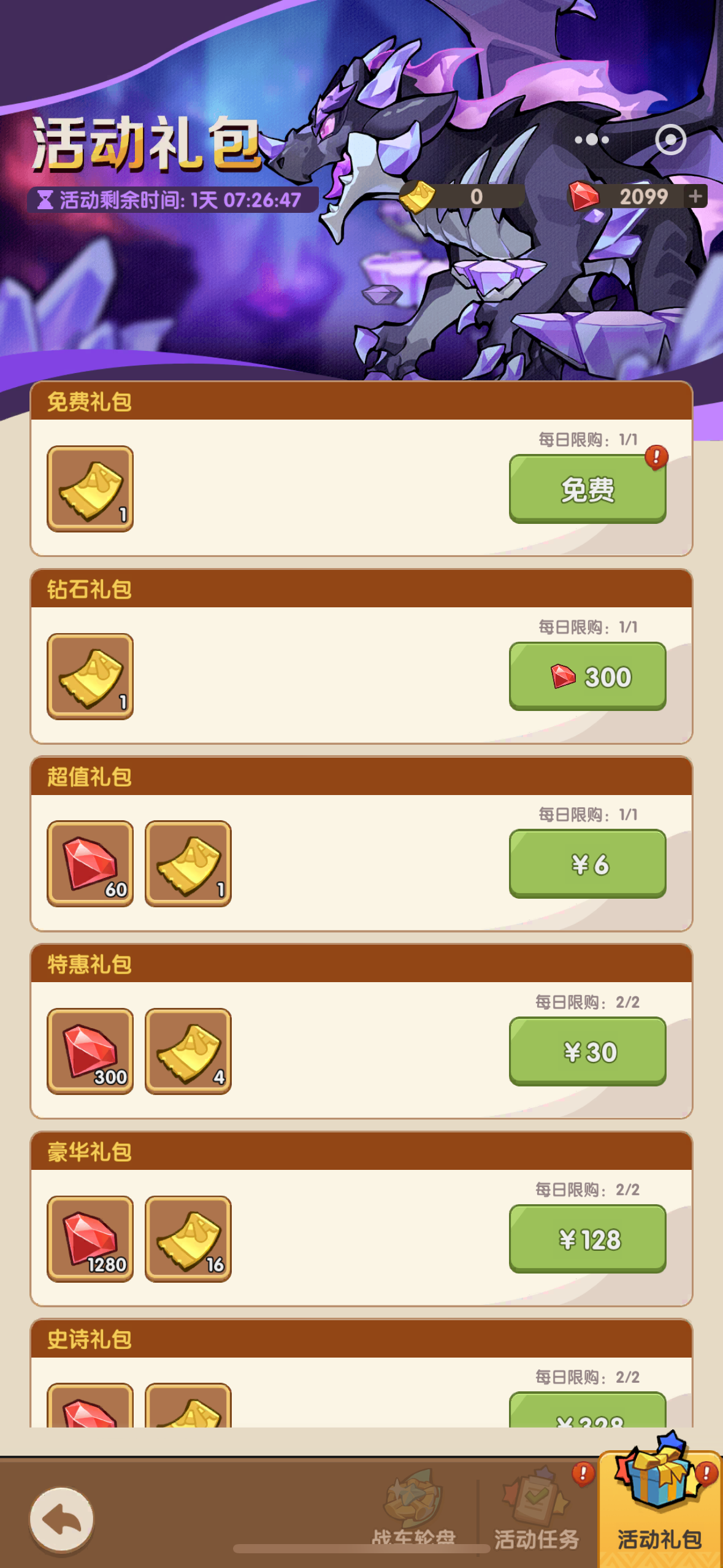Screen dimensions: 723x1568
Task: Switch to the 活动任务 tab
Action: 537,1509
